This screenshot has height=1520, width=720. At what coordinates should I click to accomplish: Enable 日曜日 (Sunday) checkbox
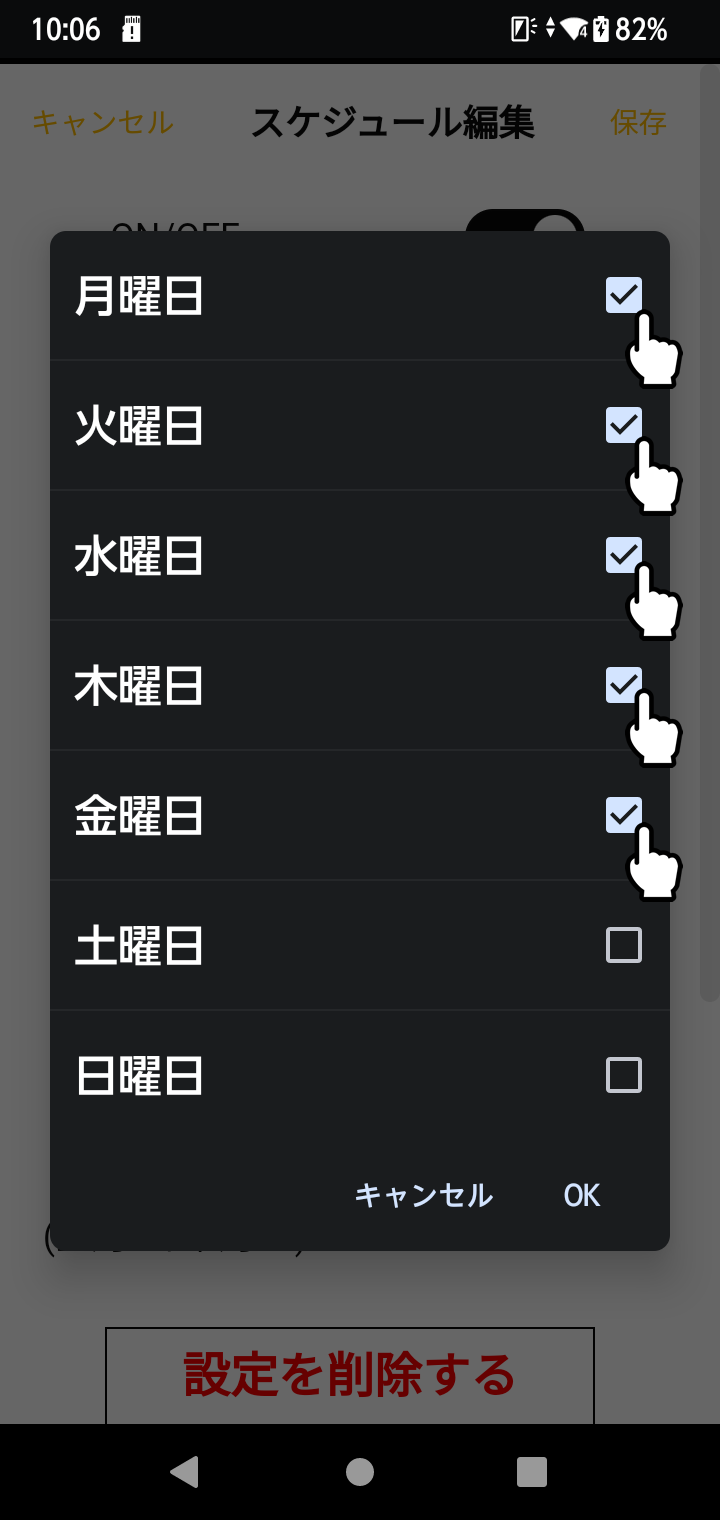623,1075
